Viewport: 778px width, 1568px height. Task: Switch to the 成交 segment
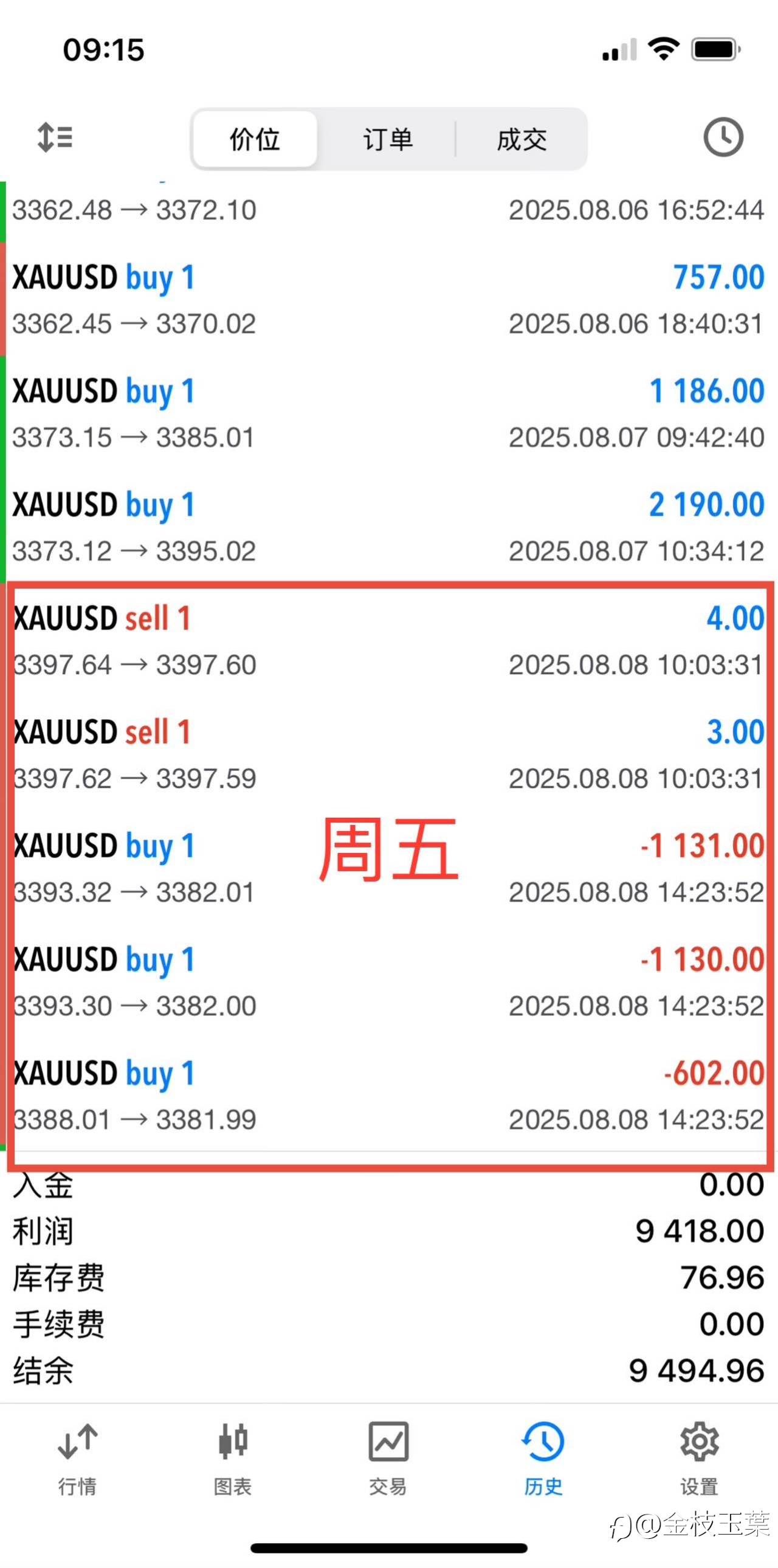click(522, 139)
